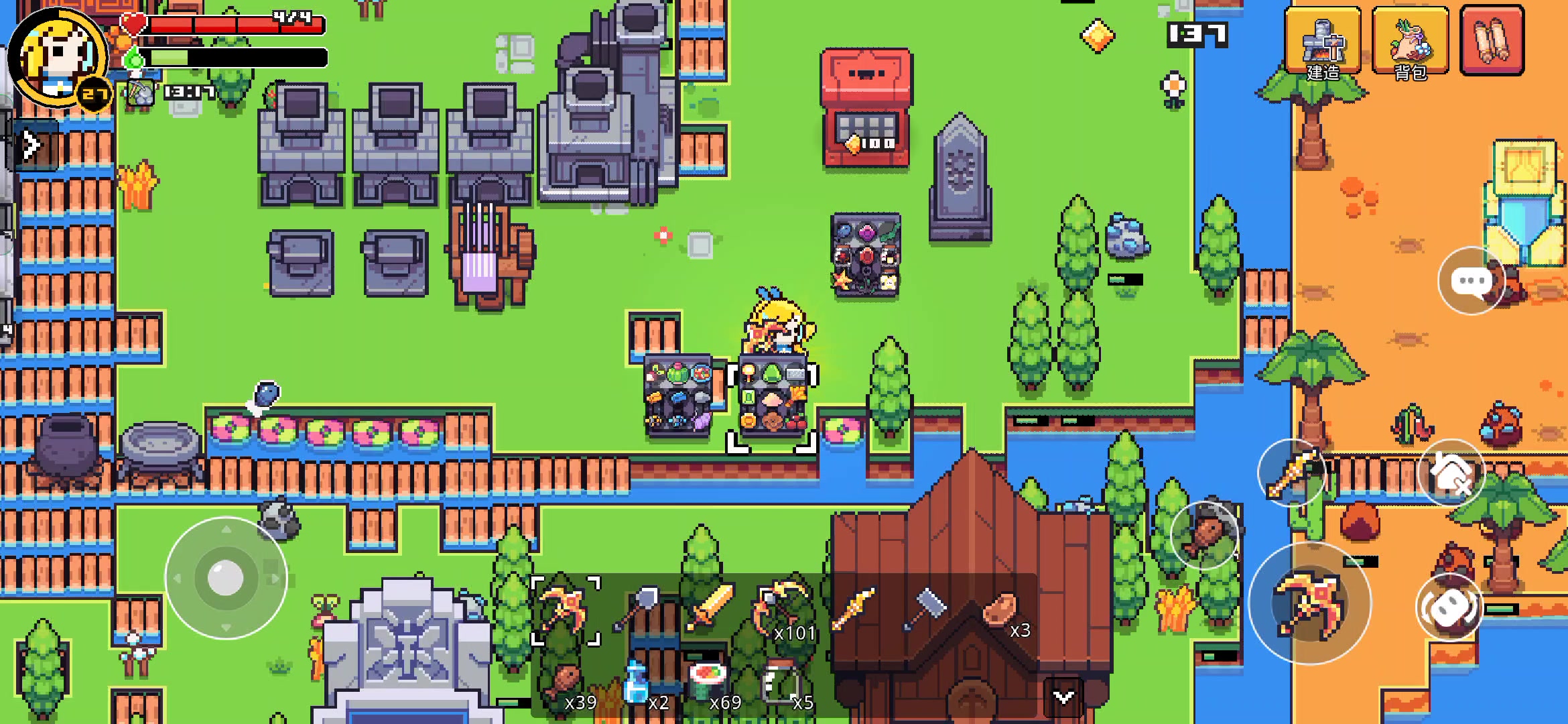Tap the golden sword quick button
Viewport: 1568px width, 724px height.
[1291, 473]
